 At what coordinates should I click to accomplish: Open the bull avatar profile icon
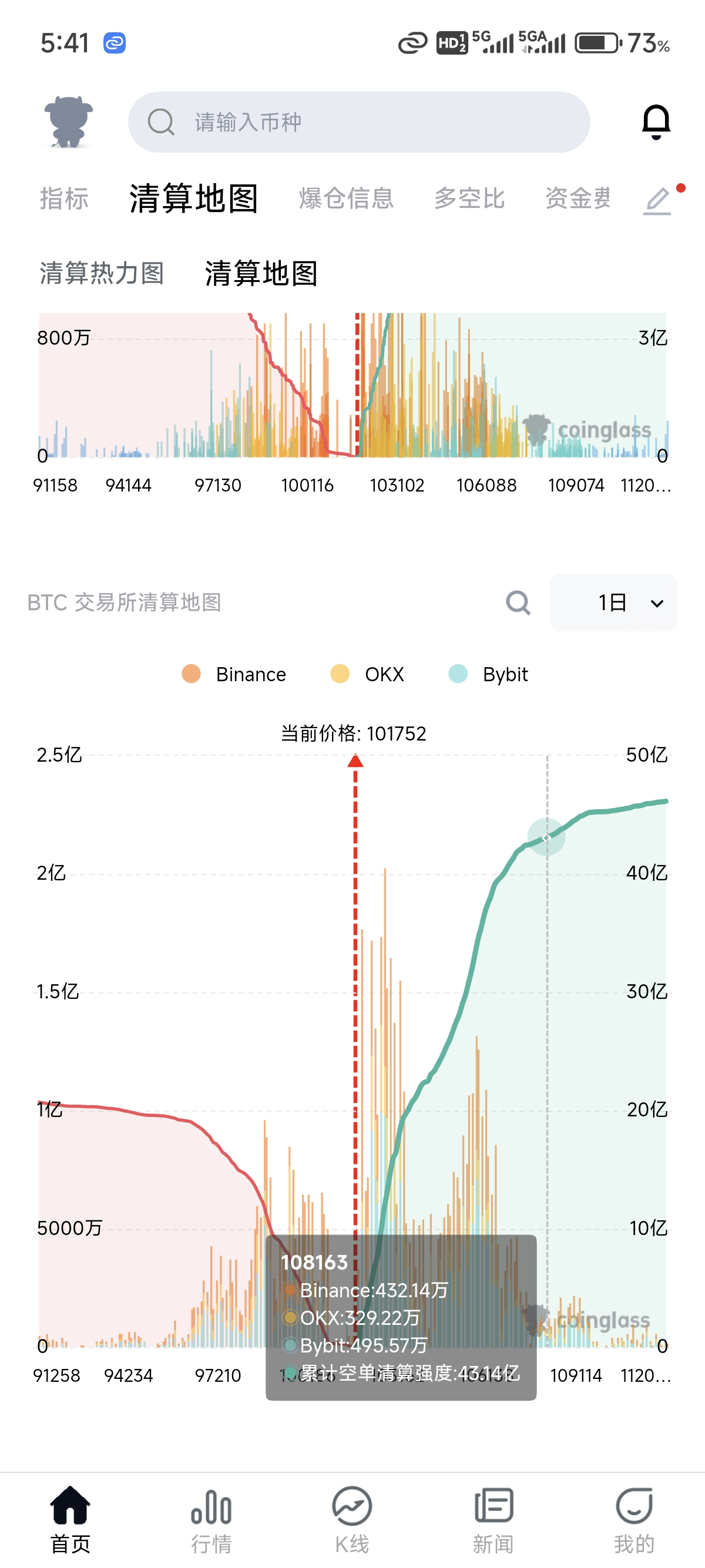[68, 122]
